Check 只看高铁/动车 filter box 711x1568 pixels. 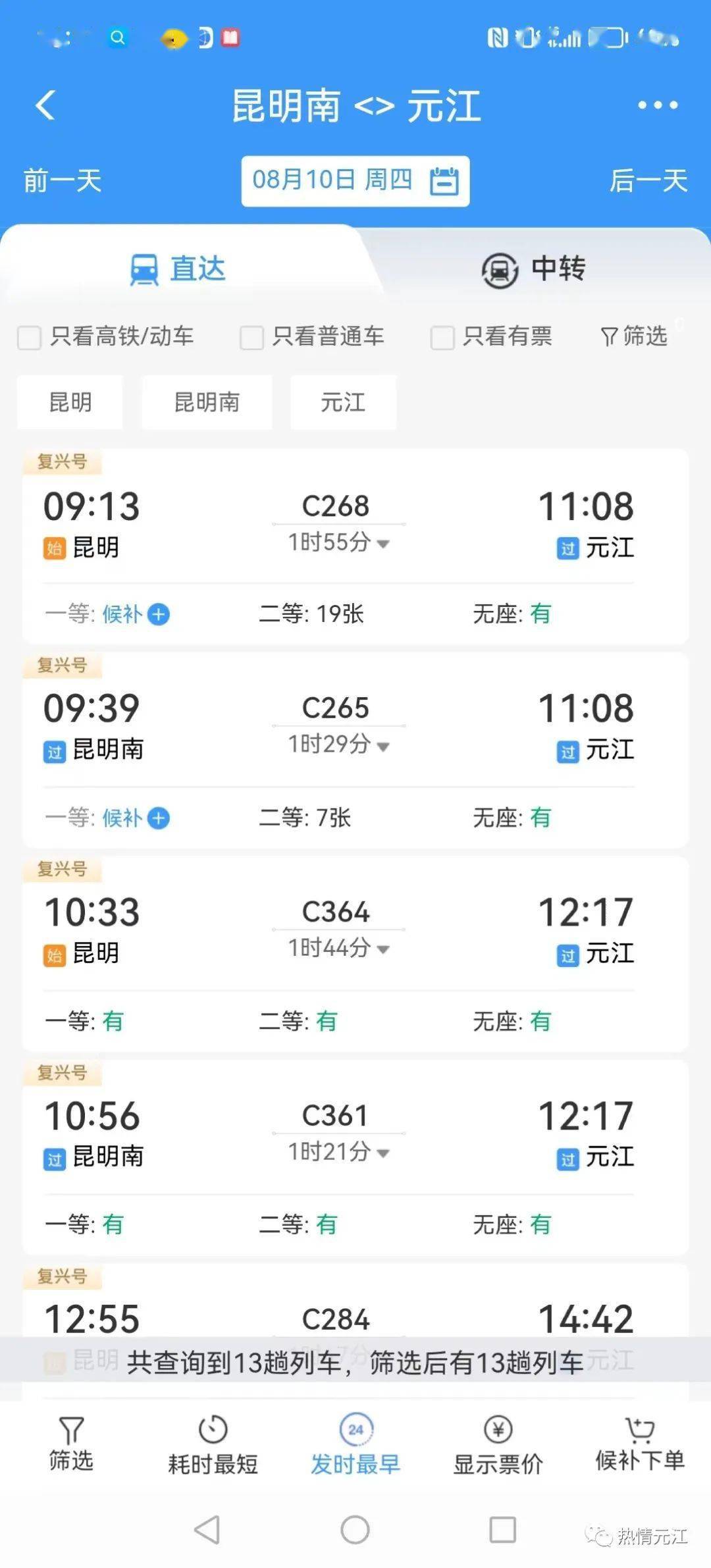tap(30, 337)
